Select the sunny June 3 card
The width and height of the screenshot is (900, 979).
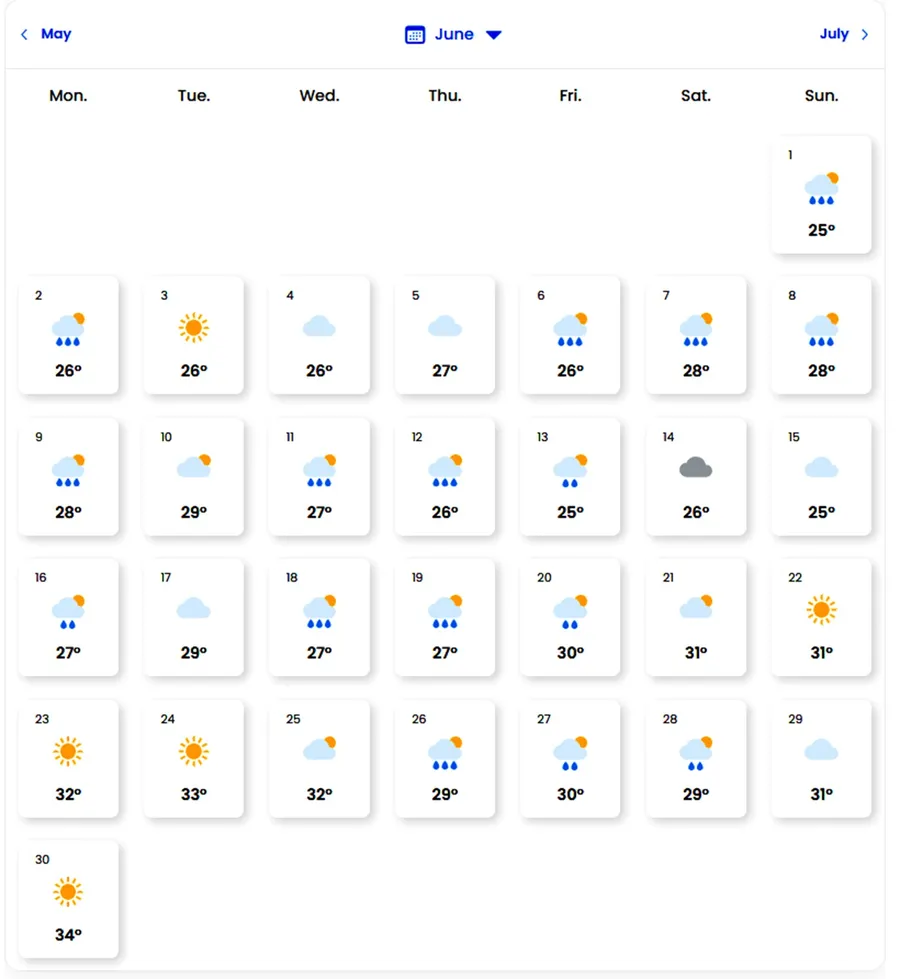[194, 335]
